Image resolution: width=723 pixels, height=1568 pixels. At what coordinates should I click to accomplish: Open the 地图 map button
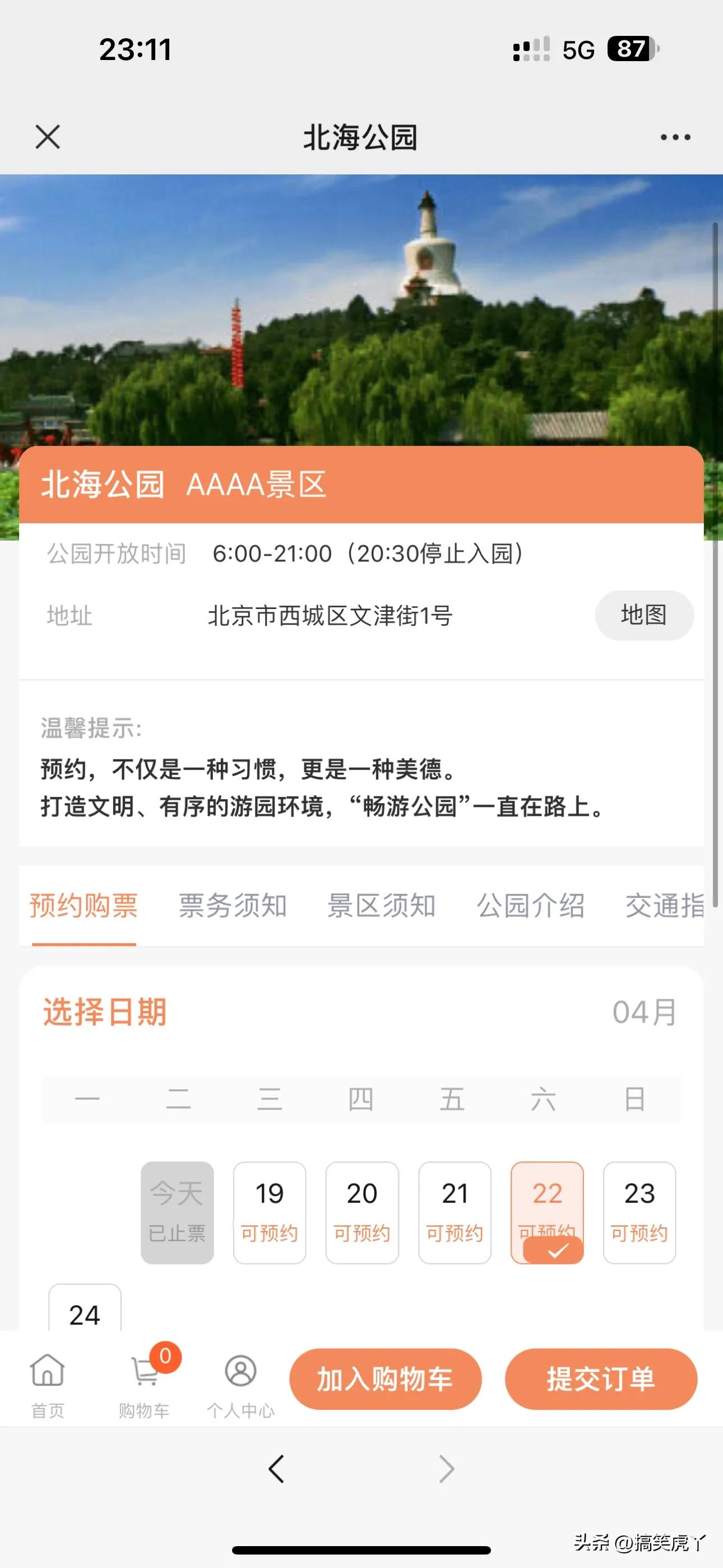tap(644, 615)
